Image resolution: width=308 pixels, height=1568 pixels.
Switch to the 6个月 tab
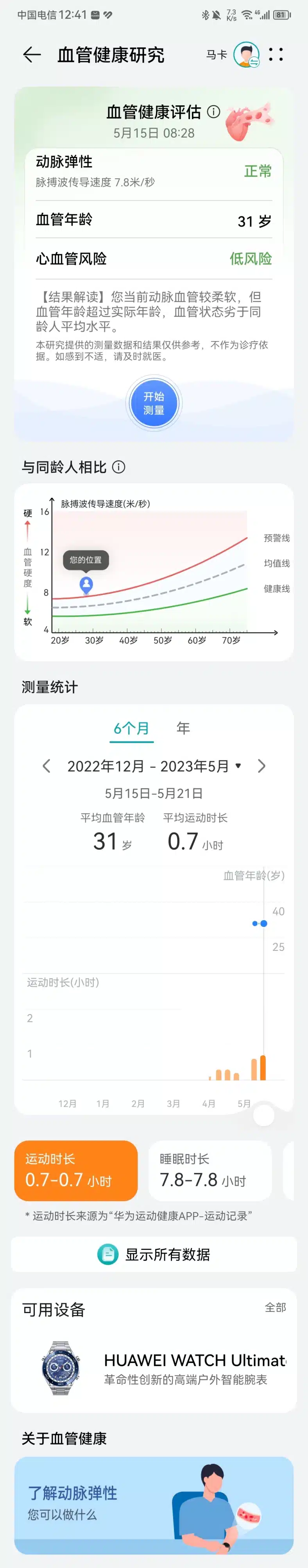click(x=131, y=728)
